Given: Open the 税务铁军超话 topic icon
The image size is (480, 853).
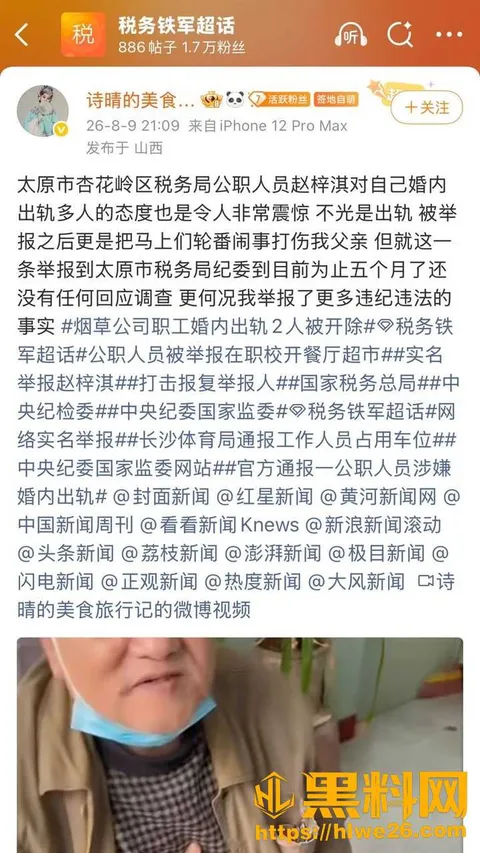Looking at the screenshot, I should coord(83,35).
